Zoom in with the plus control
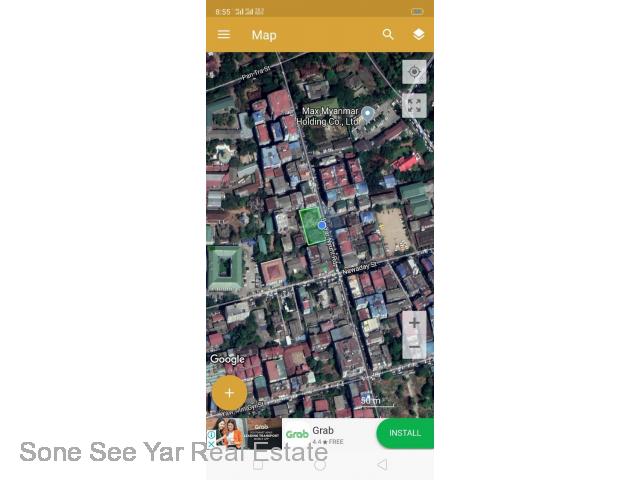Image resolution: width=640 pixels, height=480 pixels. tap(414, 323)
